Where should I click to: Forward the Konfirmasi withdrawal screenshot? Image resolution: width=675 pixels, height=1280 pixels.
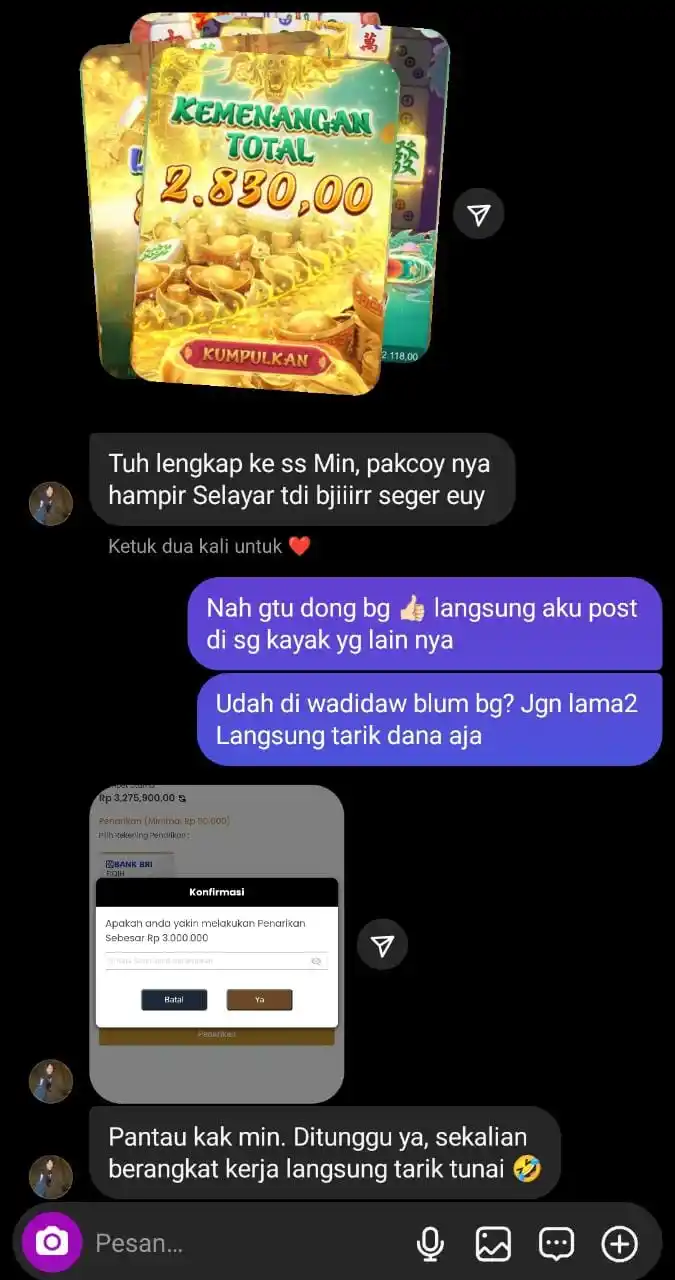click(382, 945)
